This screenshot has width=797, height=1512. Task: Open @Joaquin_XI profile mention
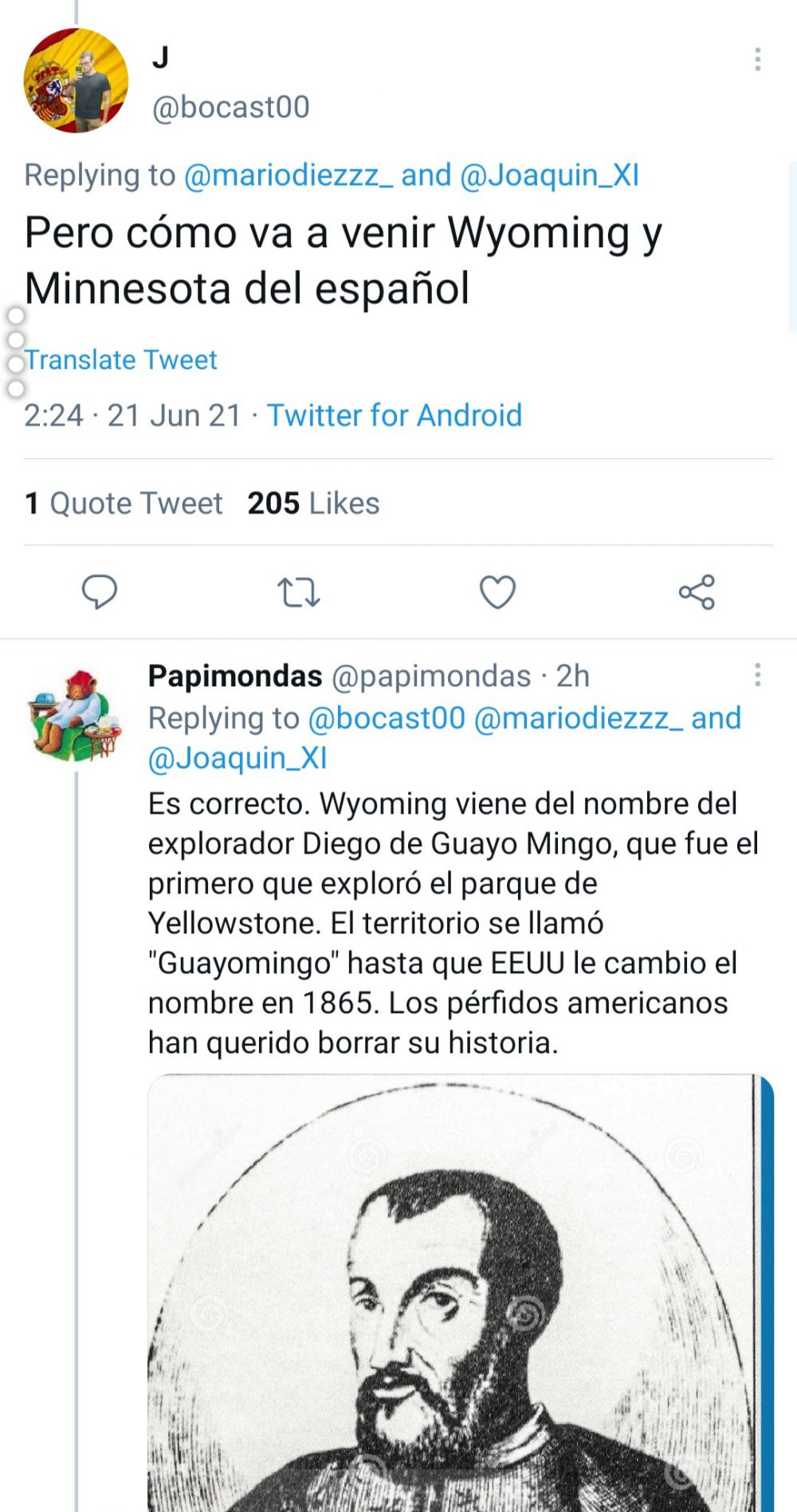point(547,175)
